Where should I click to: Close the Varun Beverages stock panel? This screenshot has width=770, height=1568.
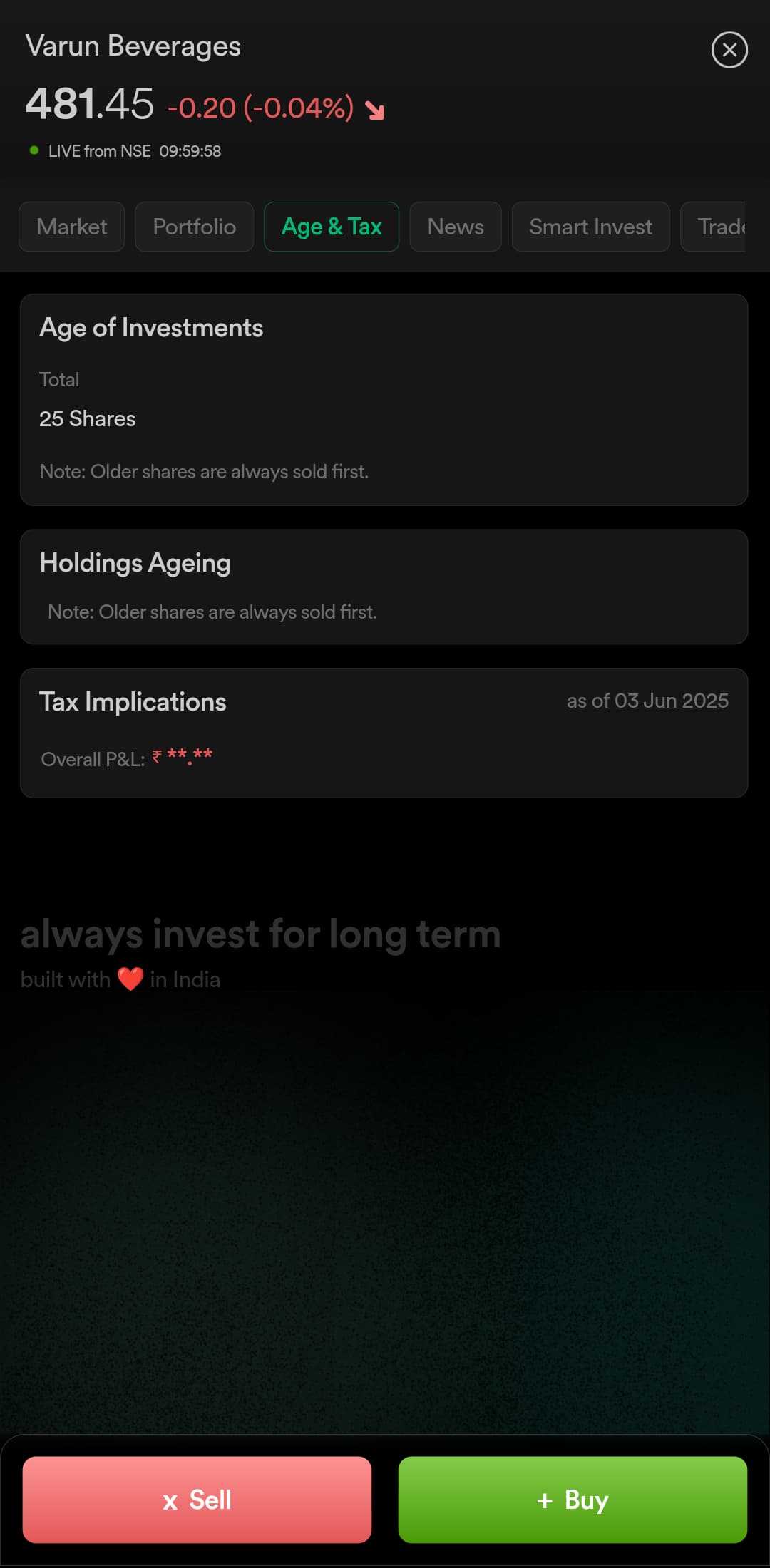729,50
